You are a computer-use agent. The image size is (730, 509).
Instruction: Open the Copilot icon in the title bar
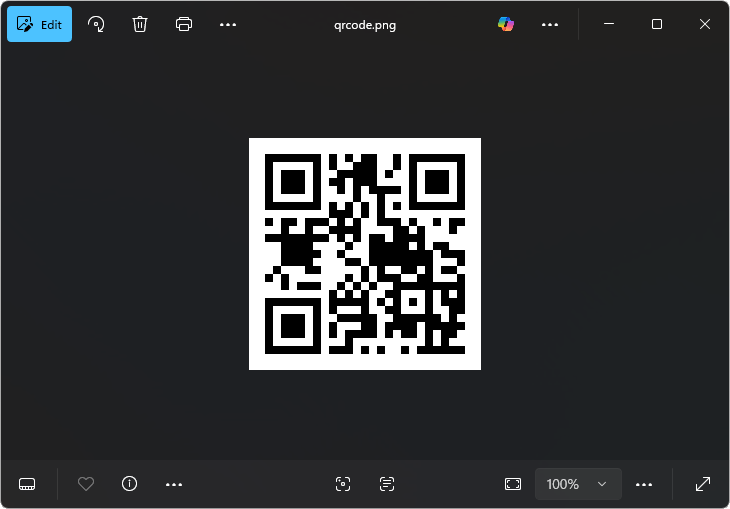tap(506, 24)
